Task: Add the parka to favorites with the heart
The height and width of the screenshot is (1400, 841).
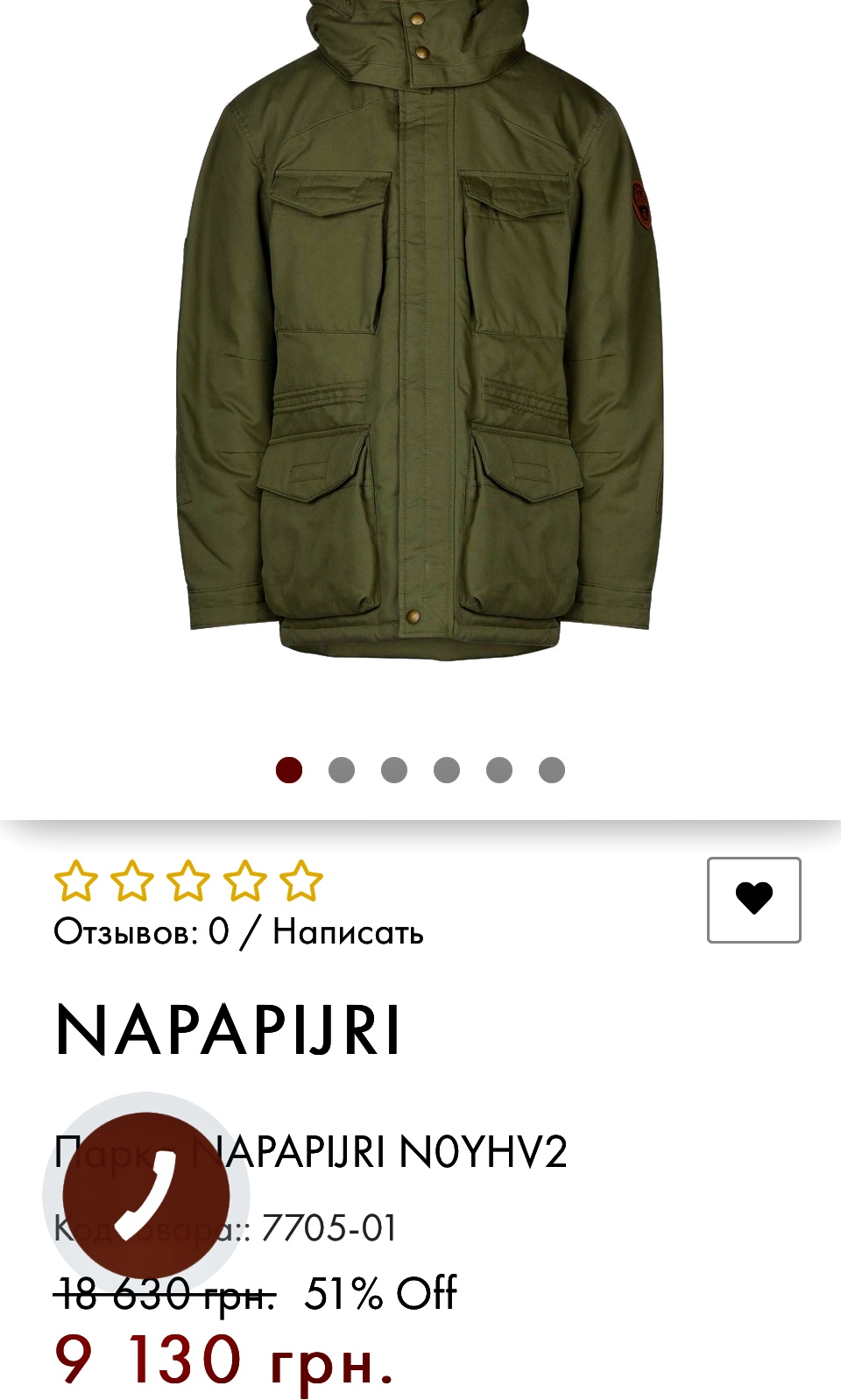Action: 753,900
